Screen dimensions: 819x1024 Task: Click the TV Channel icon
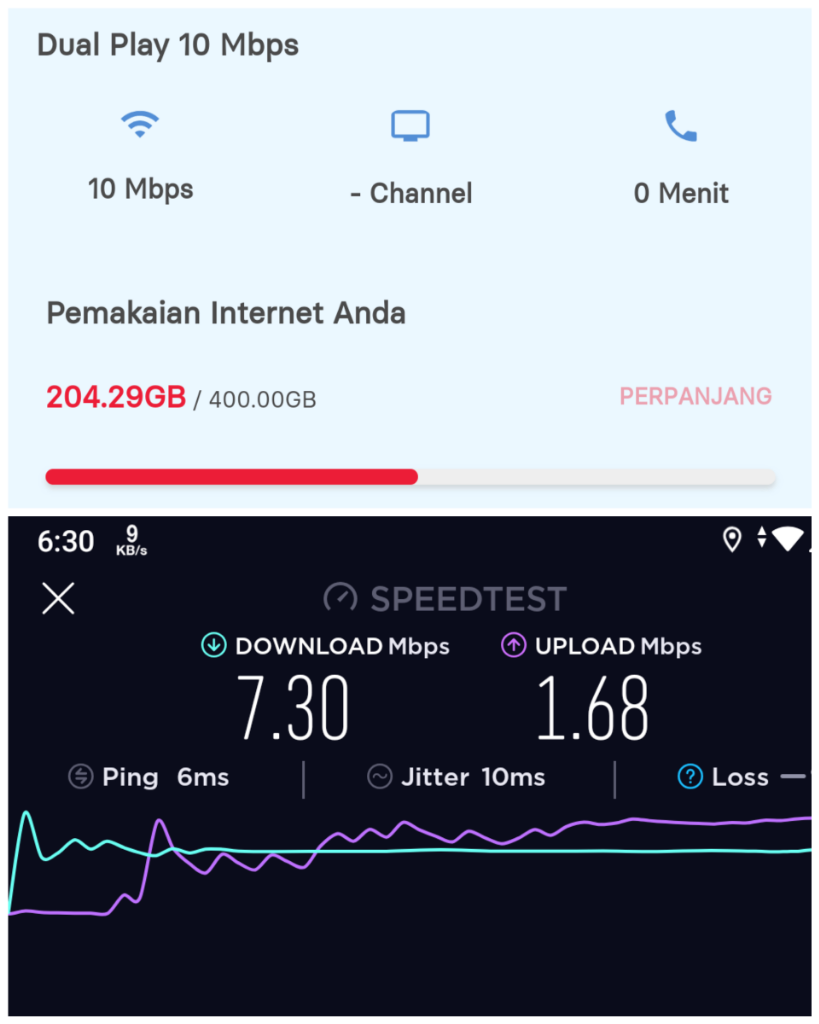(x=411, y=124)
